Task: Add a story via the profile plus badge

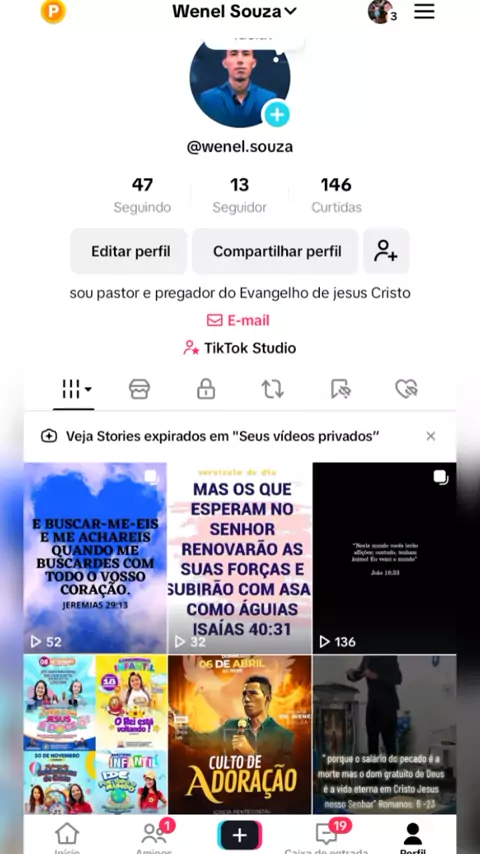Action: [x=277, y=114]
